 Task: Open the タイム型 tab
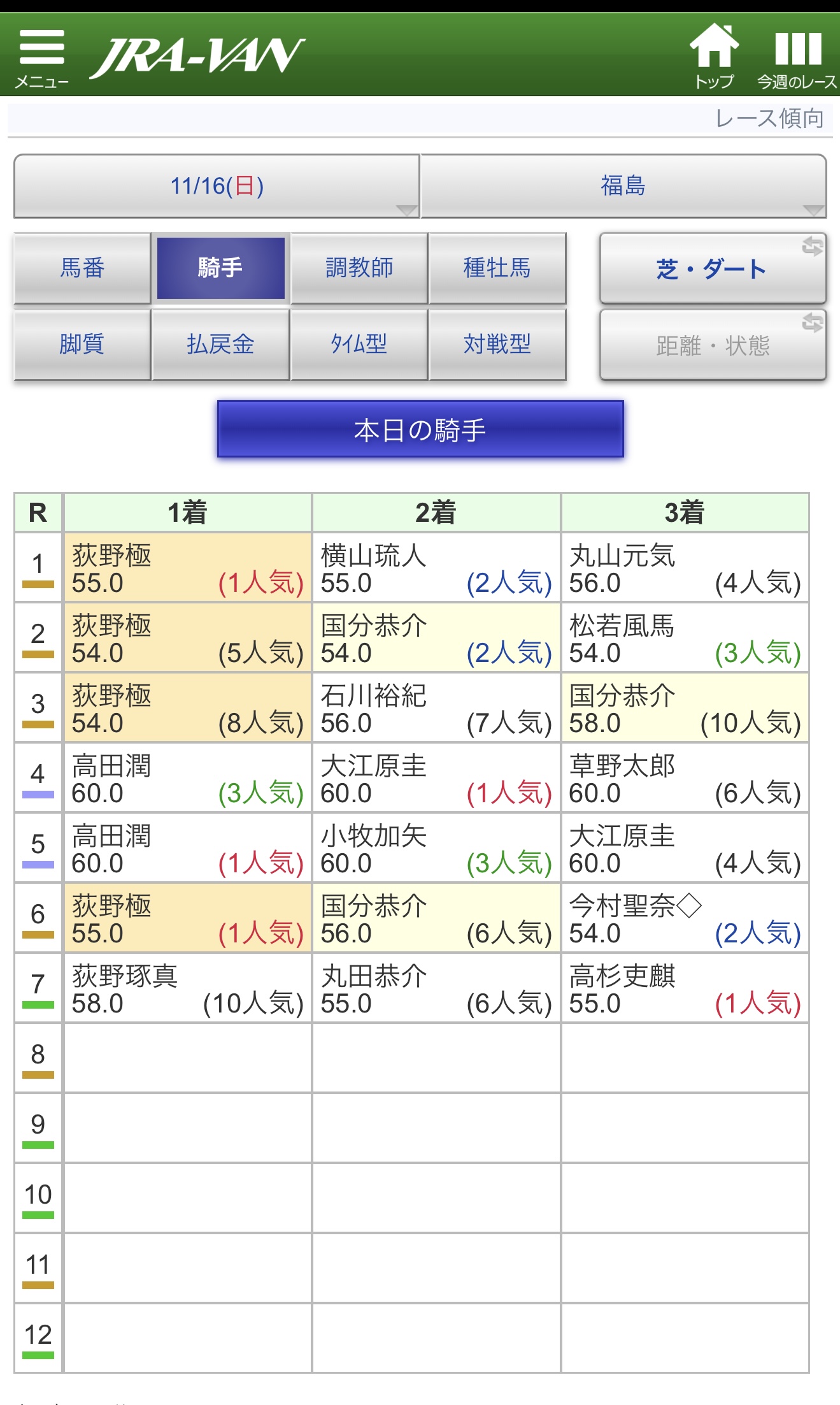click(359, 344)
